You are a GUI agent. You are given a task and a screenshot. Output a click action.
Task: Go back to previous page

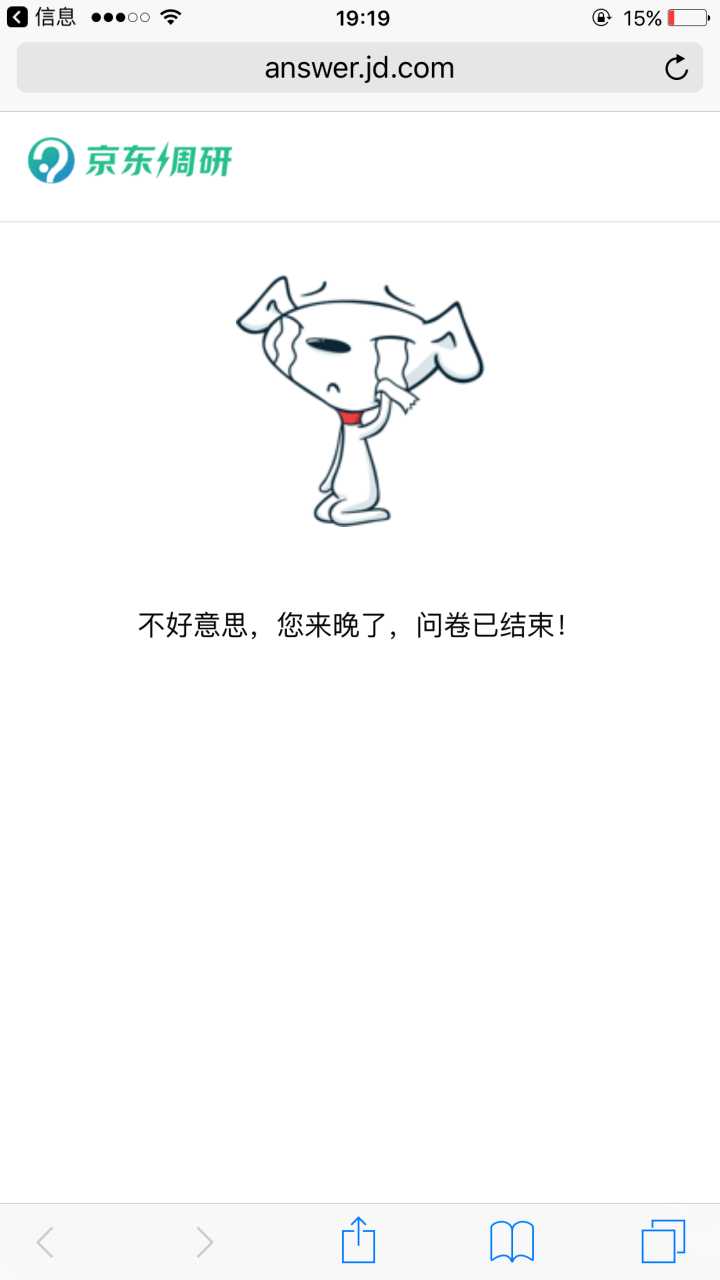point(45,1242)
